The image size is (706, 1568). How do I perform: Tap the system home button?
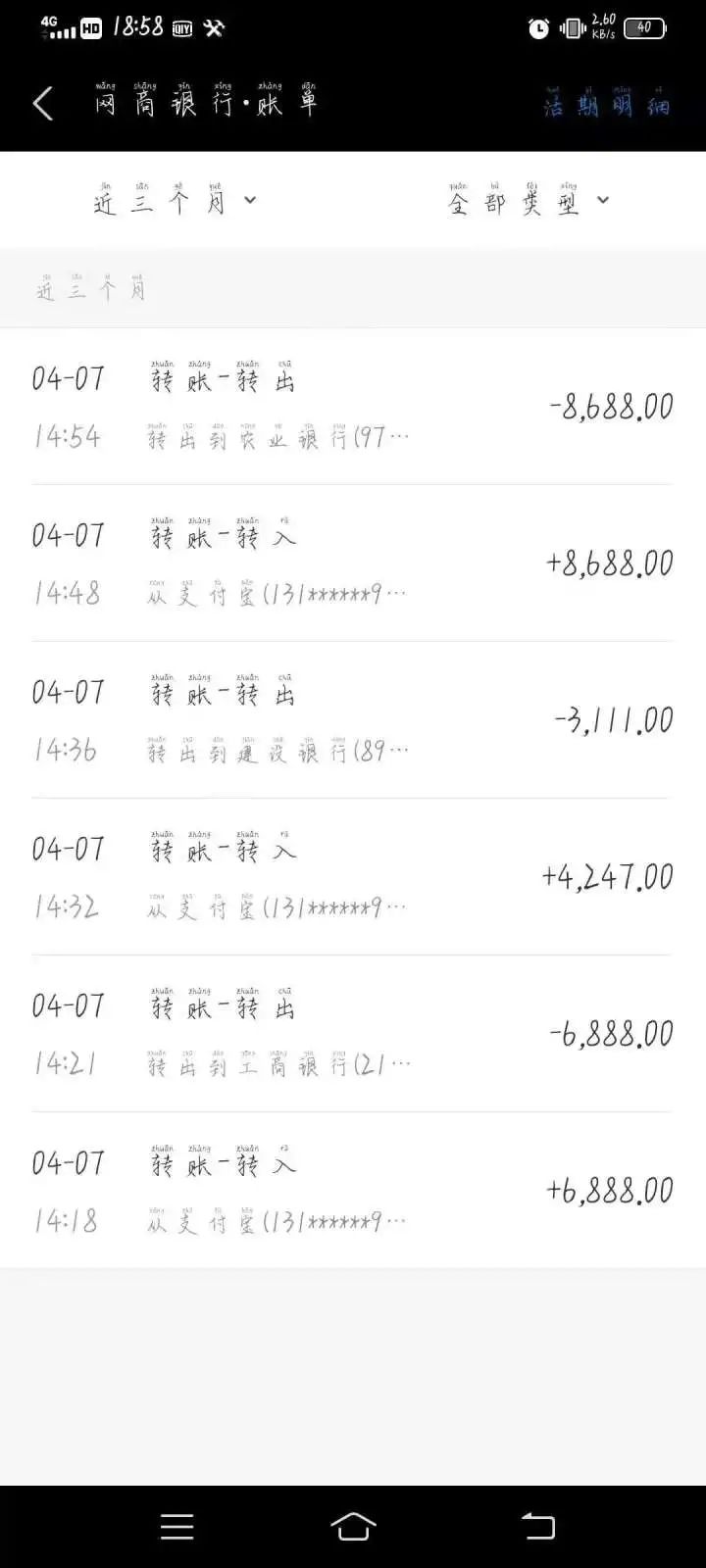click(353, 1526)
